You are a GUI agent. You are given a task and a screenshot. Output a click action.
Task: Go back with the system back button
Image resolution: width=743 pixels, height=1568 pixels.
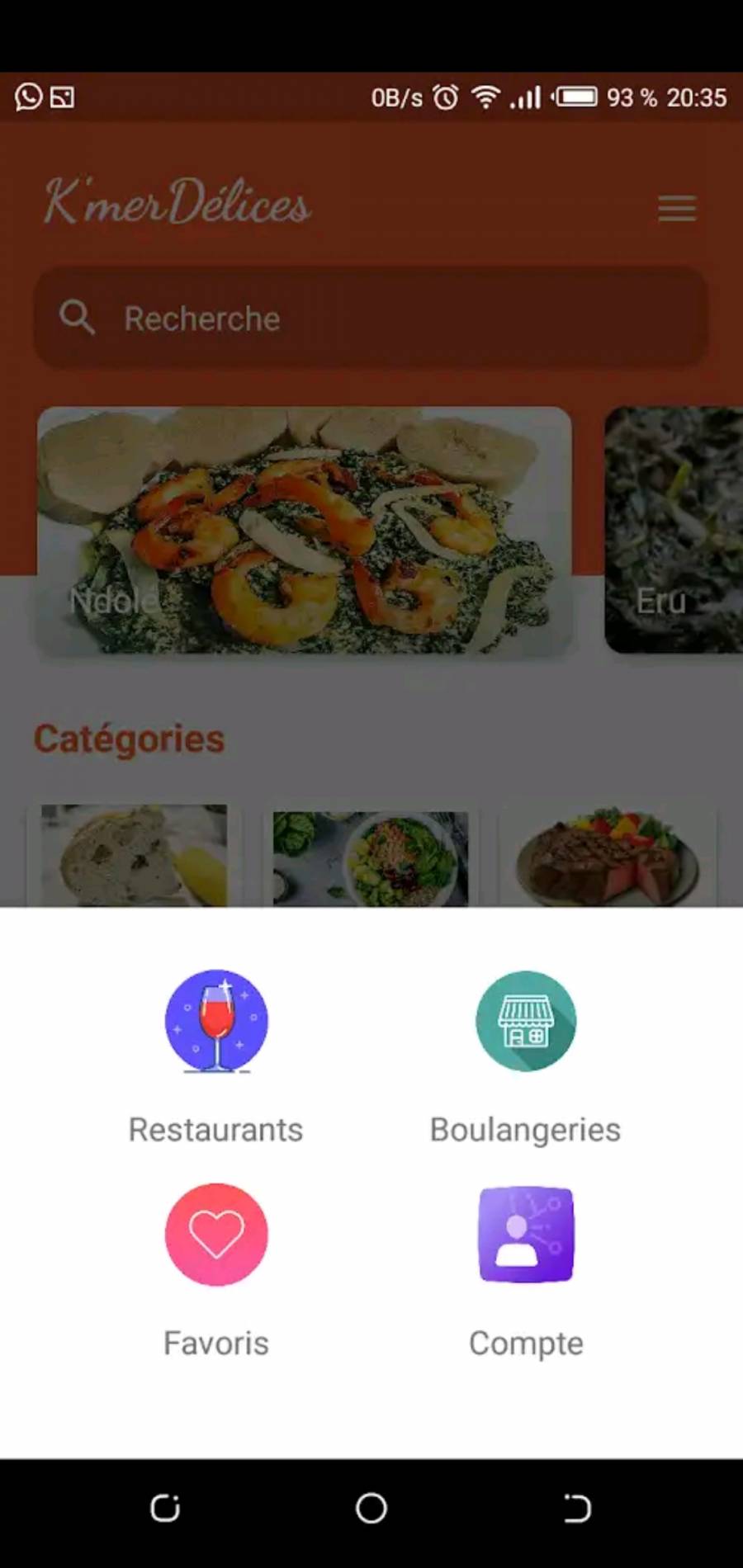tap(577, 1508)
